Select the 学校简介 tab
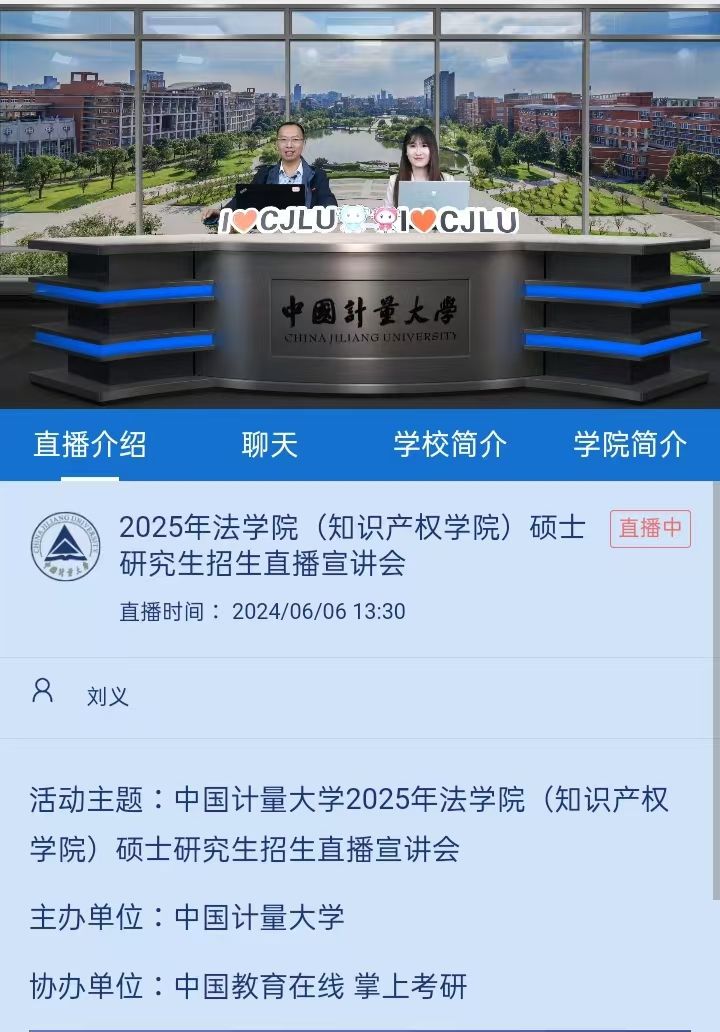This screenshot has height=1032, width=720. click(x=450, y=445)
